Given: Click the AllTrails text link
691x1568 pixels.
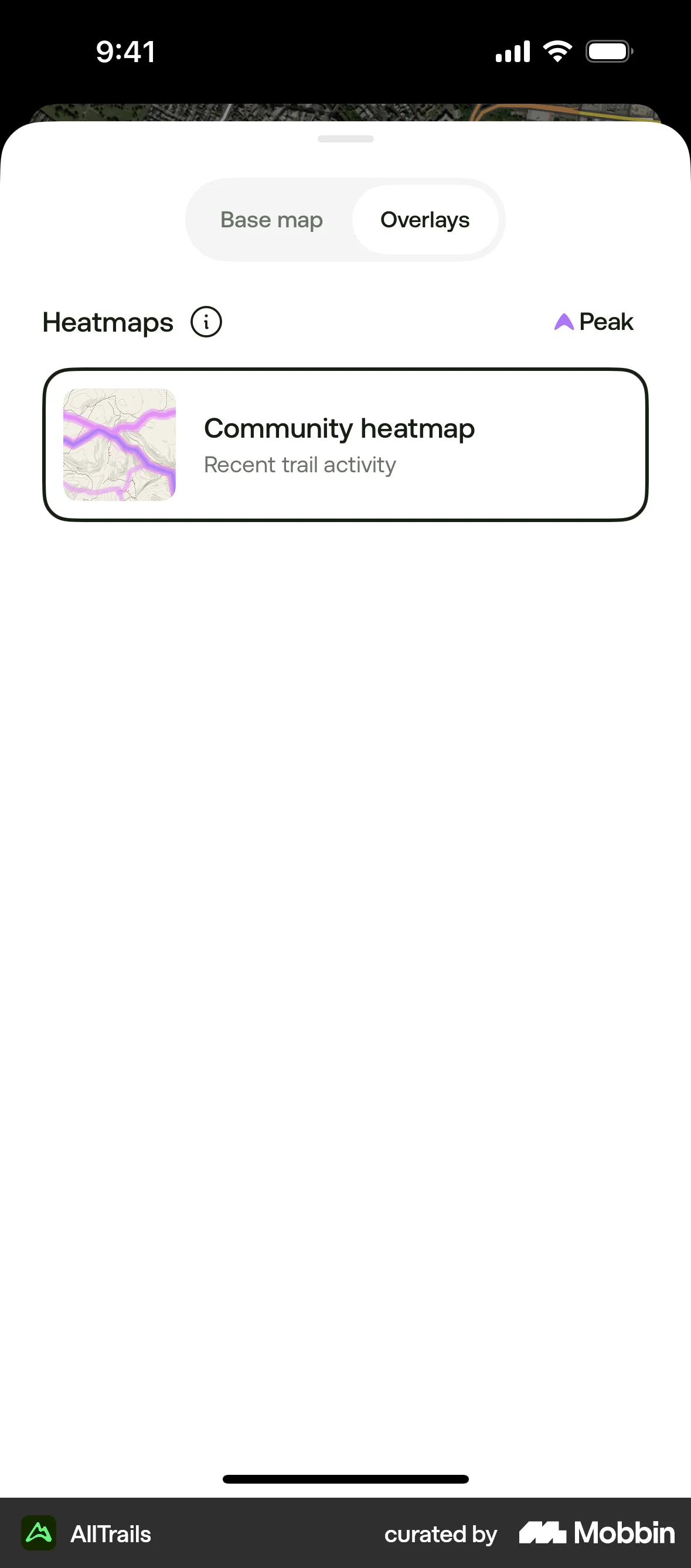Looking at the screenshot, I should click(110, 1534).
